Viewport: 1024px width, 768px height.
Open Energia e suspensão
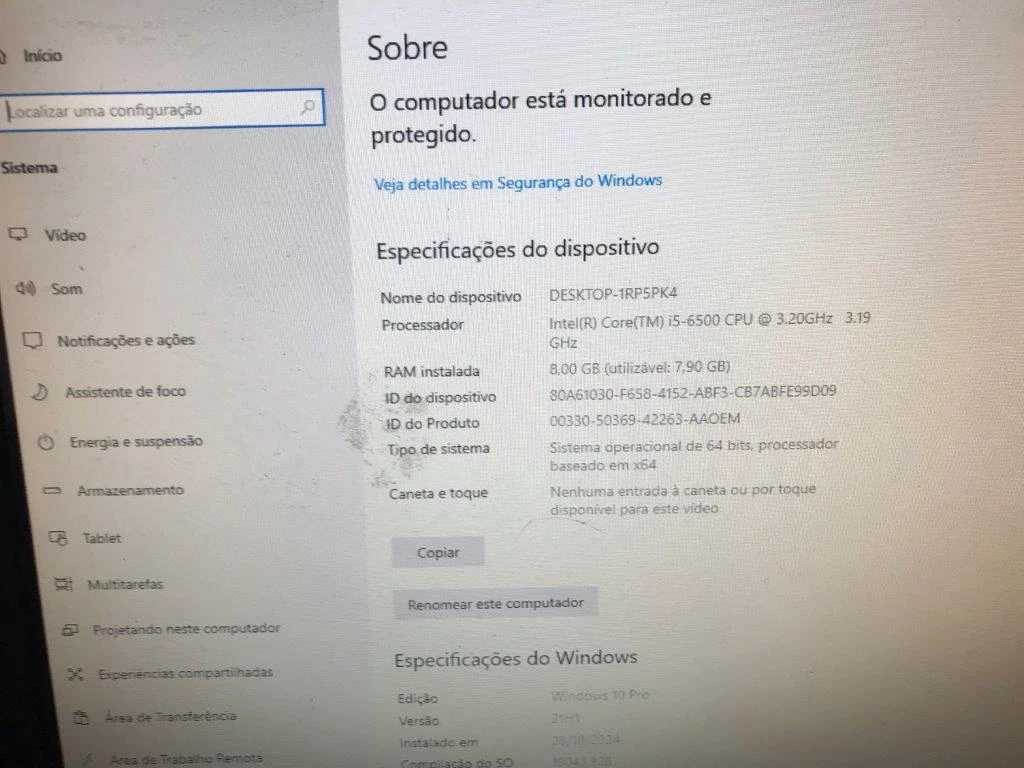(135, 441)
